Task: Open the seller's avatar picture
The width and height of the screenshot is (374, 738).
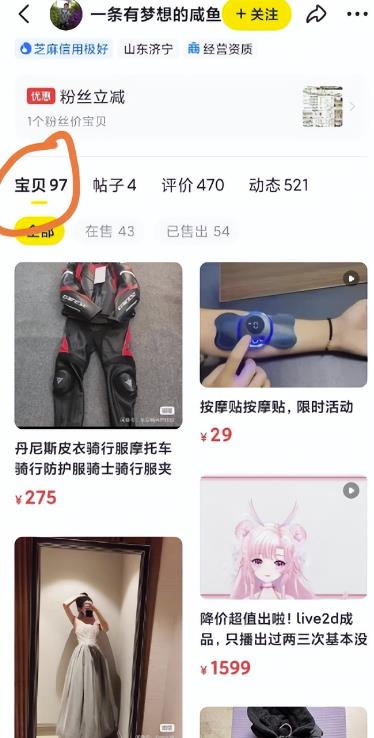Action: coord(66,14)
